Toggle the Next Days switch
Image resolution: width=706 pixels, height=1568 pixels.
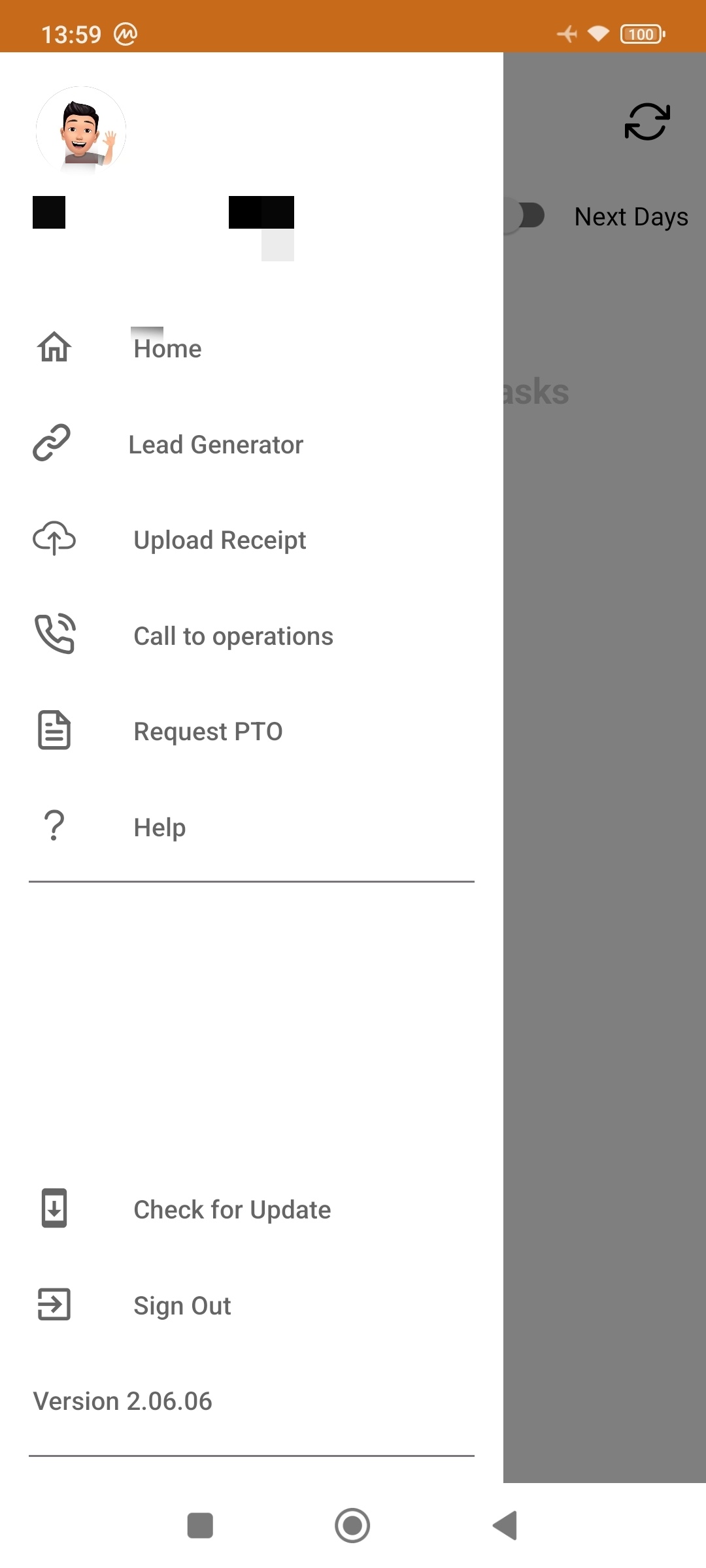coord(525,216)
